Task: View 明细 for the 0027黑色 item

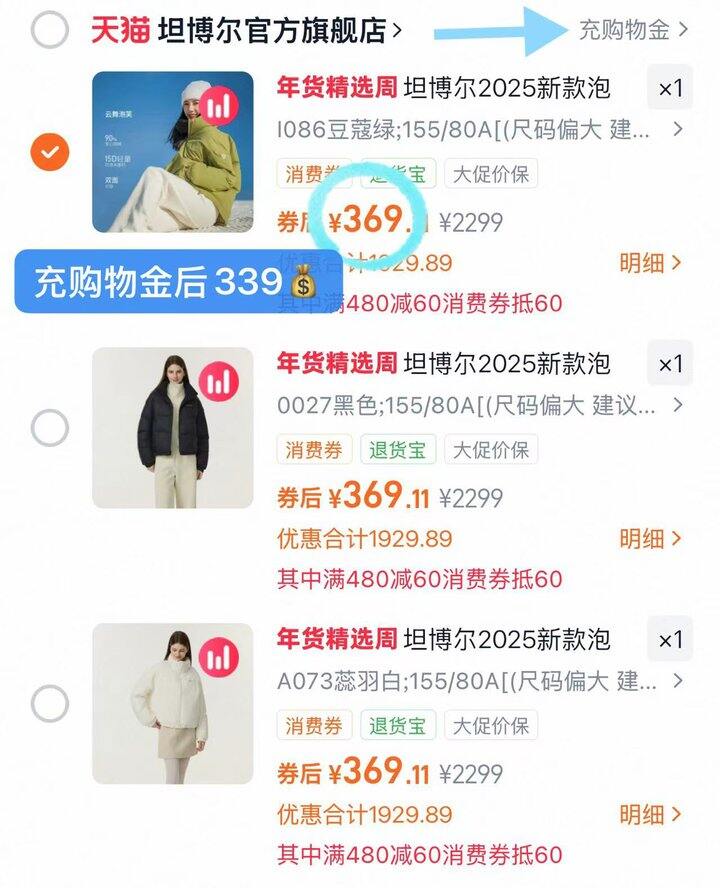Action: (650, 539)
